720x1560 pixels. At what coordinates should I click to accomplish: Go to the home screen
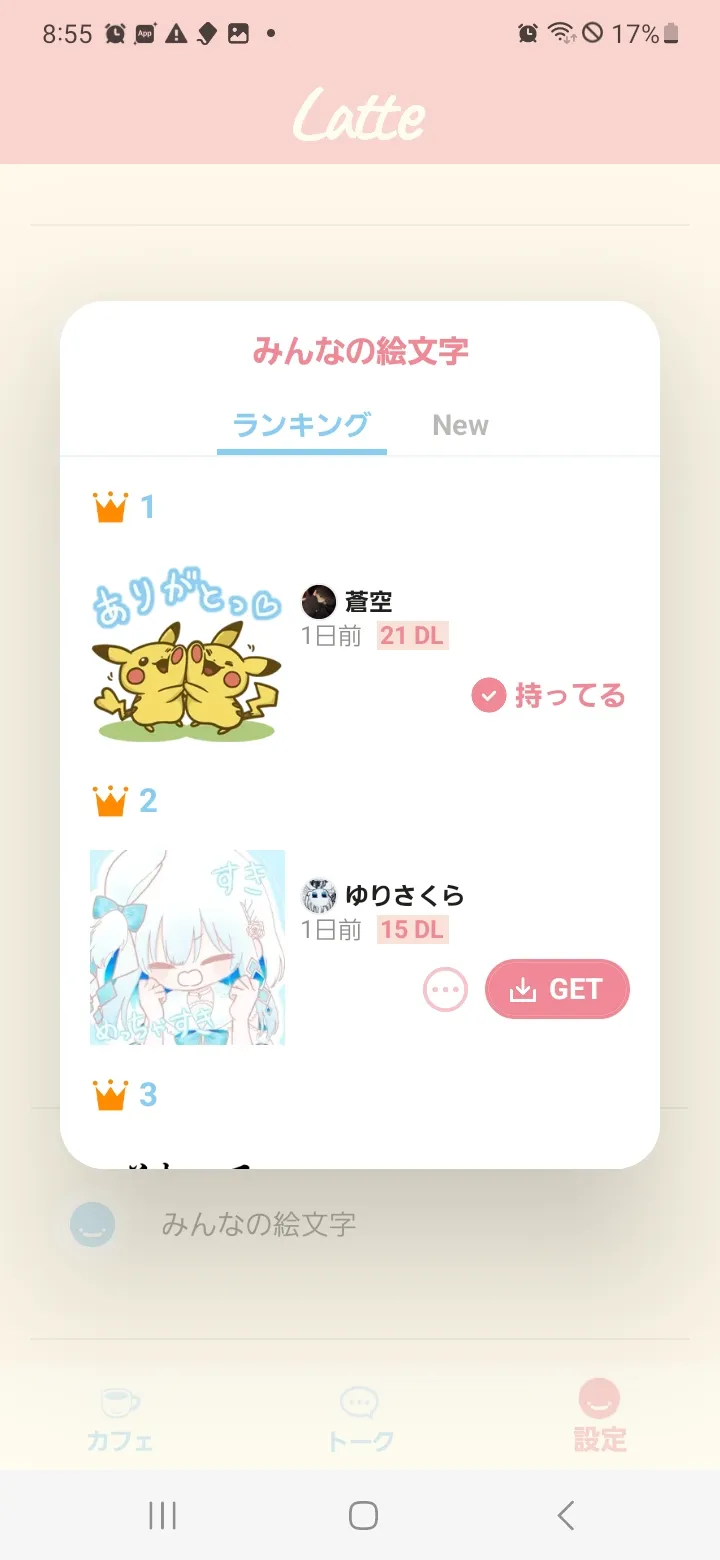(x=363, y=1515)
